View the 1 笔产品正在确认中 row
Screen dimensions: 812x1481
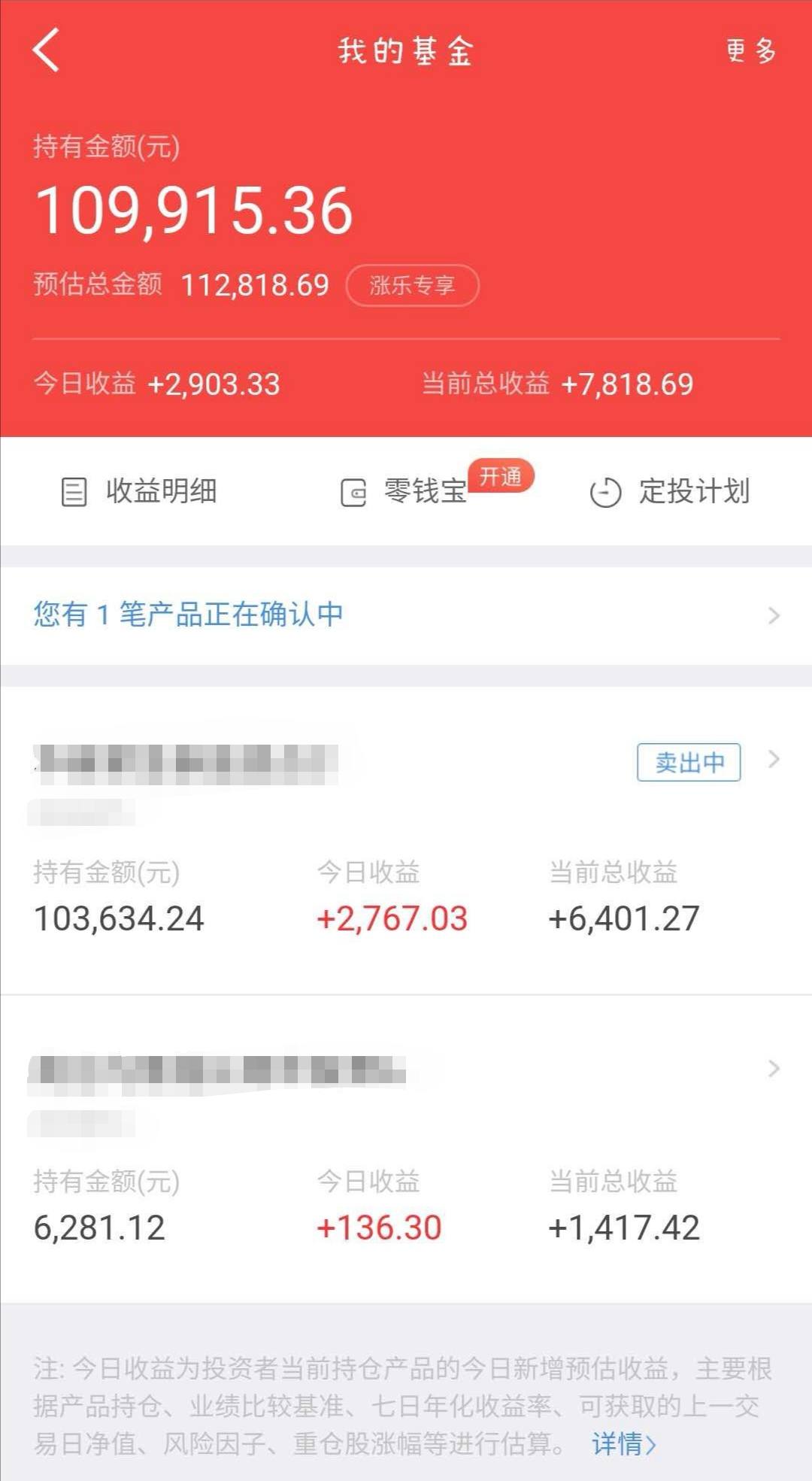pyautogui.click(x=406, y=615)
